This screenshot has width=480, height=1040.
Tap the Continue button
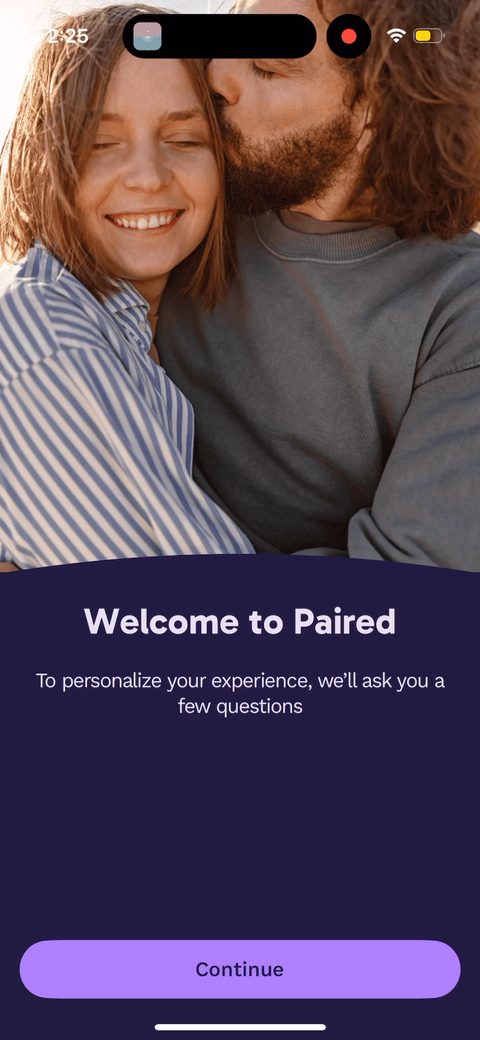(240, 969)
